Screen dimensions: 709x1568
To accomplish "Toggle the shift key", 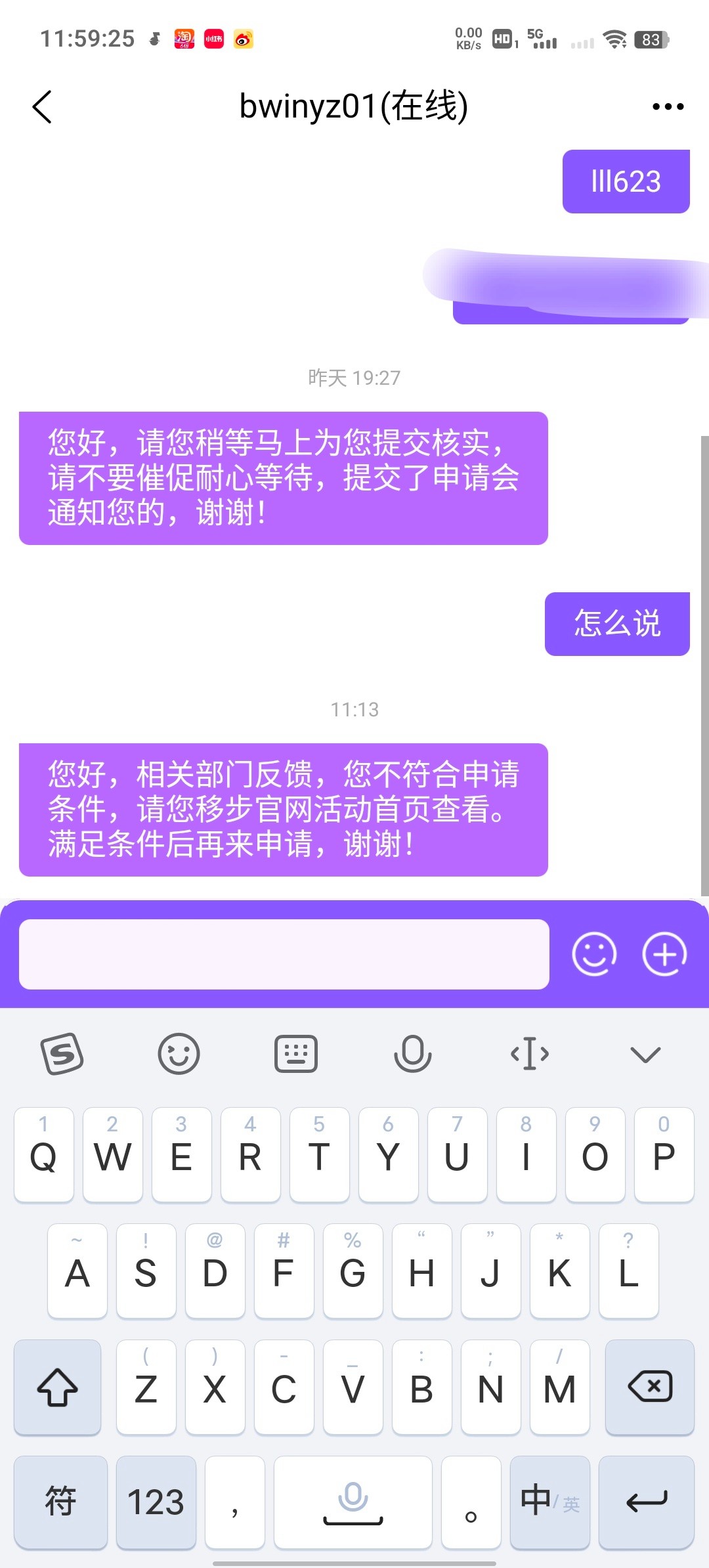I will [58, 1387].
